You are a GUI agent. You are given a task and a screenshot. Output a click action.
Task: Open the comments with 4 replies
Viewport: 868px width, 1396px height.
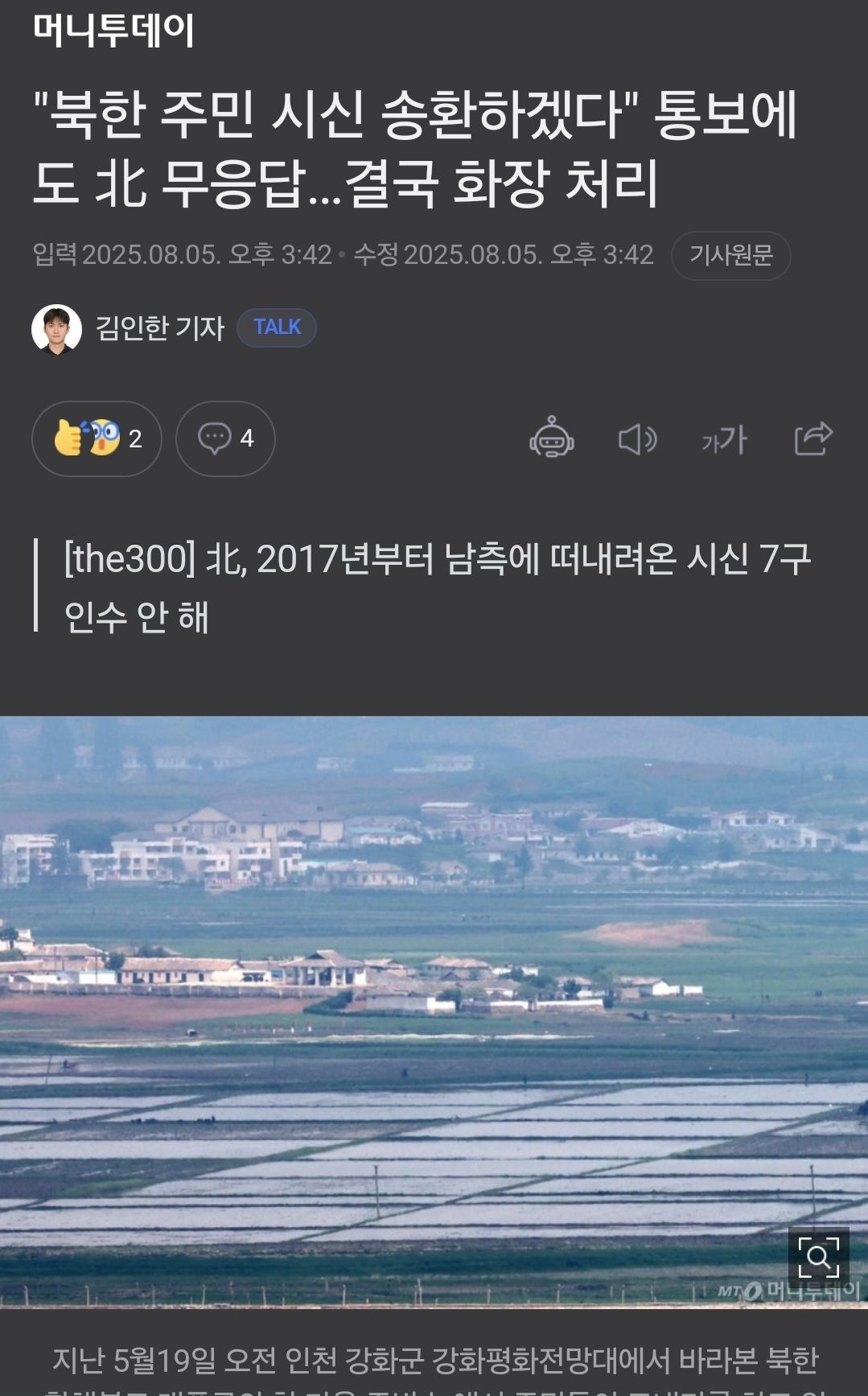tap(225, 439)
